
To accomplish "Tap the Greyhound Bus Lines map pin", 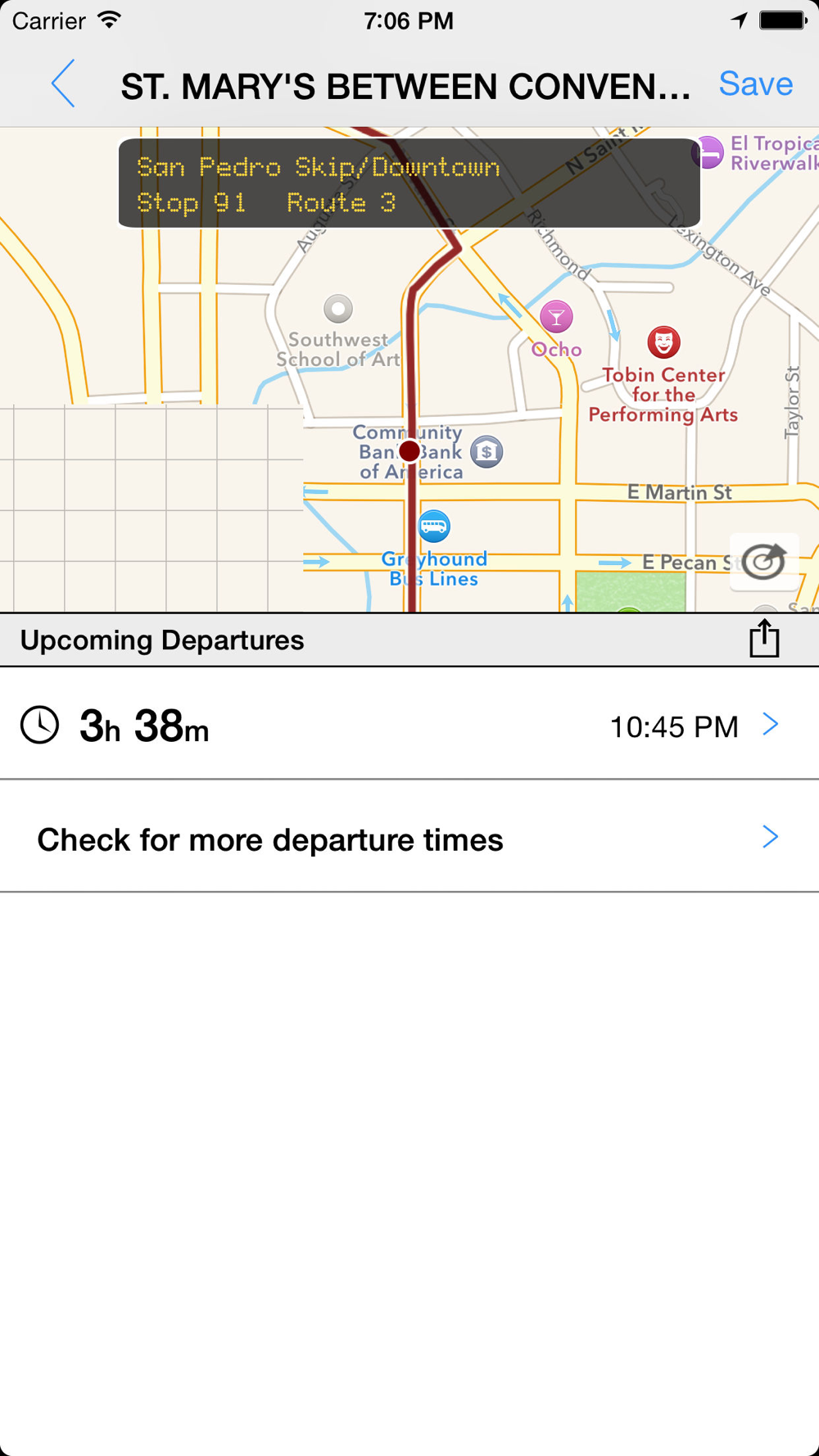I will pos(433,526).
